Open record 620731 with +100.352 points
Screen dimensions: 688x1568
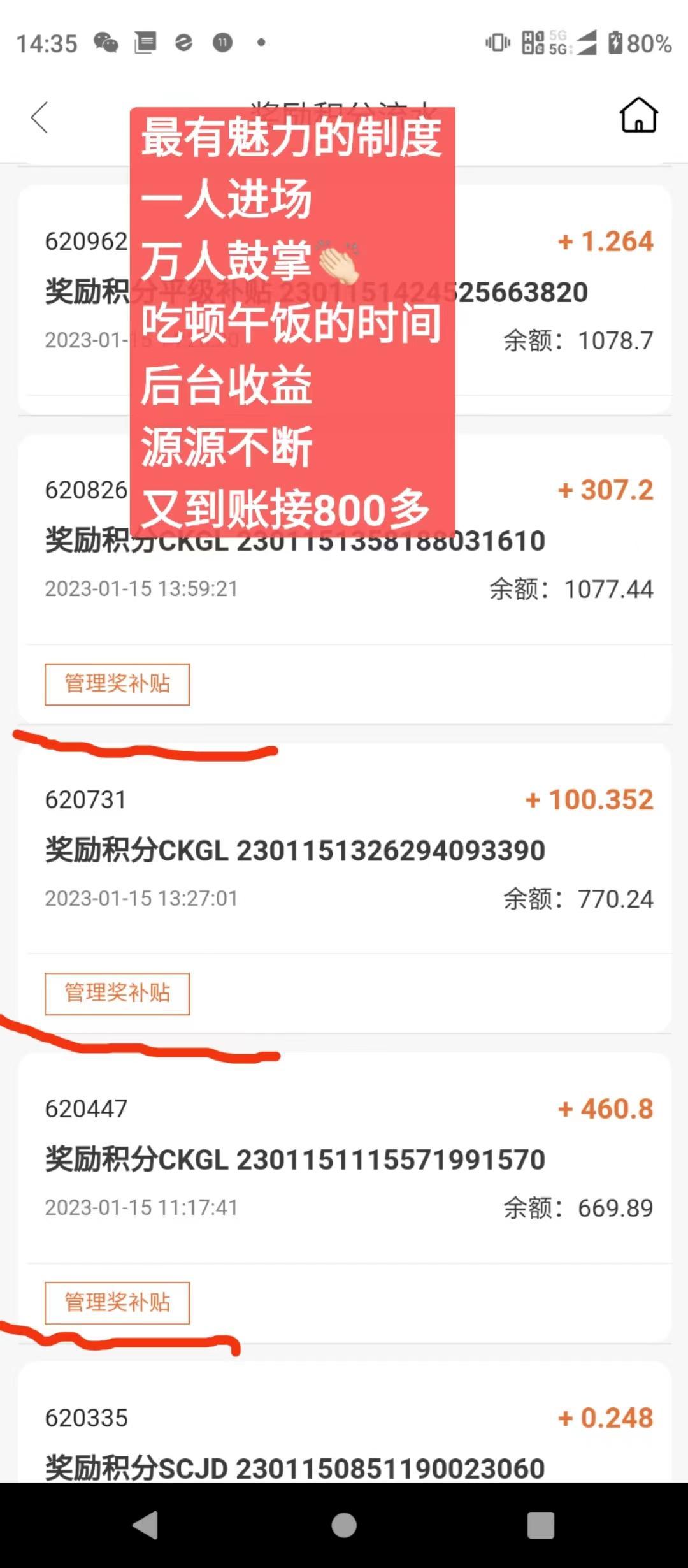point(345,888)
